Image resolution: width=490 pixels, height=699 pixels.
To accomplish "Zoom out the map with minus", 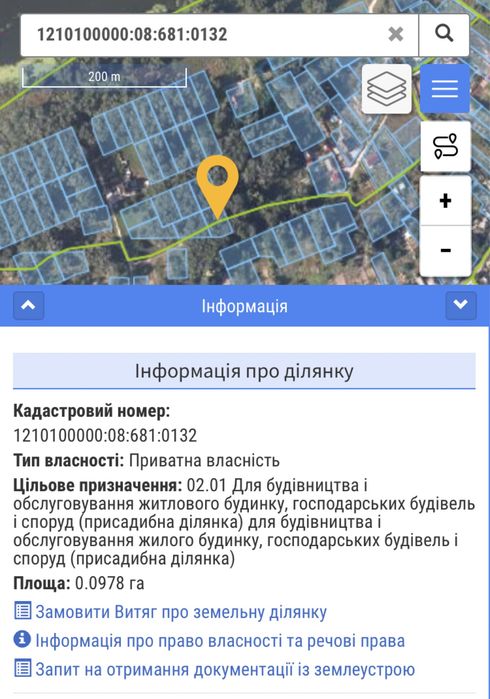I will point(445,250).
